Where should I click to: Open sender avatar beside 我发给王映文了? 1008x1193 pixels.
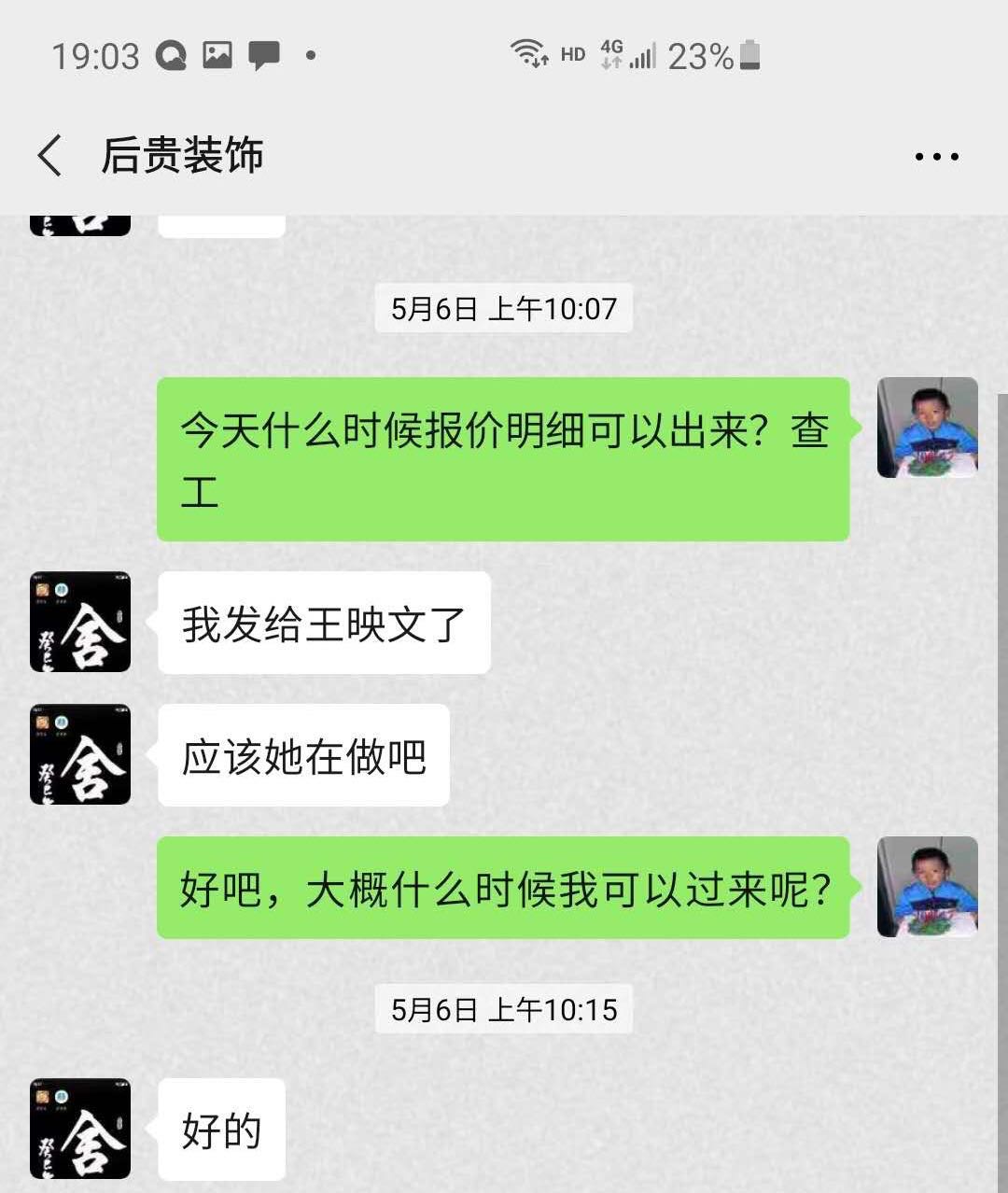pos(80,622)
